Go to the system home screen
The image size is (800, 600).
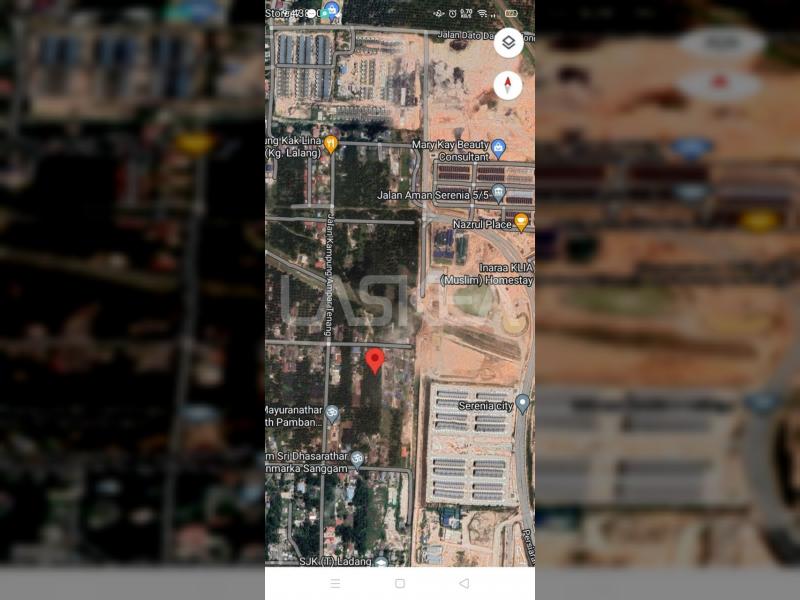400,583
